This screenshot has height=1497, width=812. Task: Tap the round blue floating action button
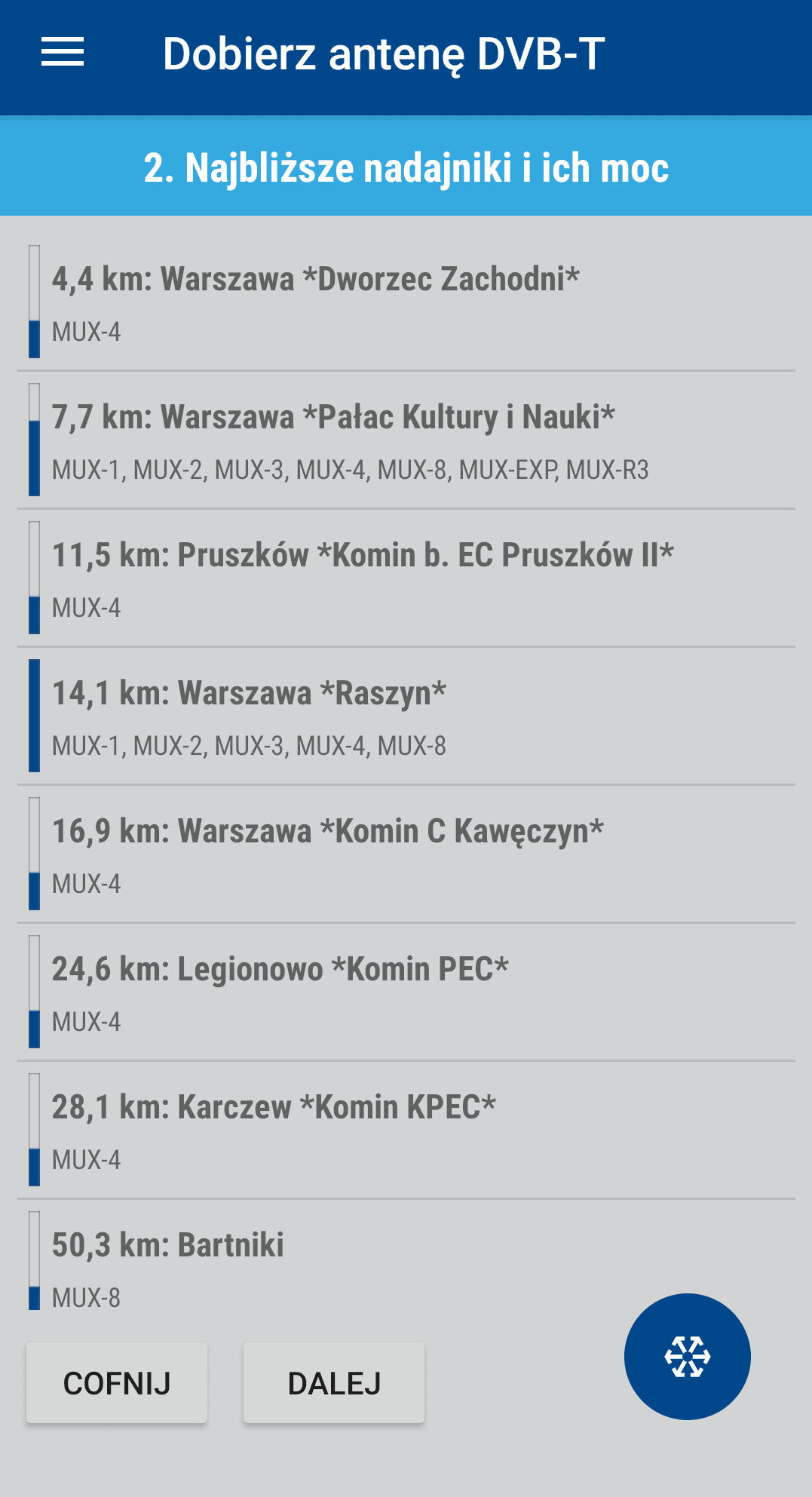point(688,1356)
